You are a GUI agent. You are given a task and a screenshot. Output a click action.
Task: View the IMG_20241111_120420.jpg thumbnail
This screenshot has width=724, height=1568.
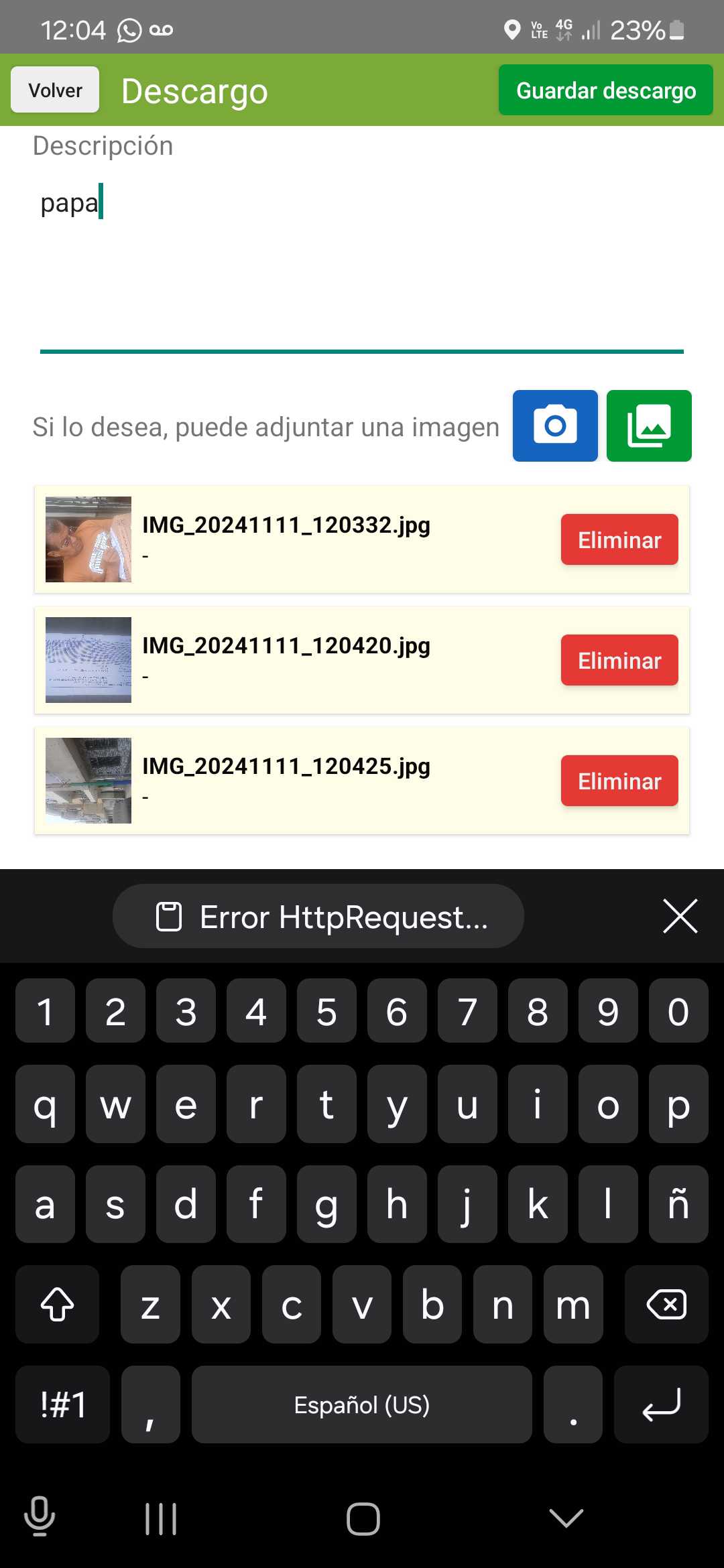88,660
